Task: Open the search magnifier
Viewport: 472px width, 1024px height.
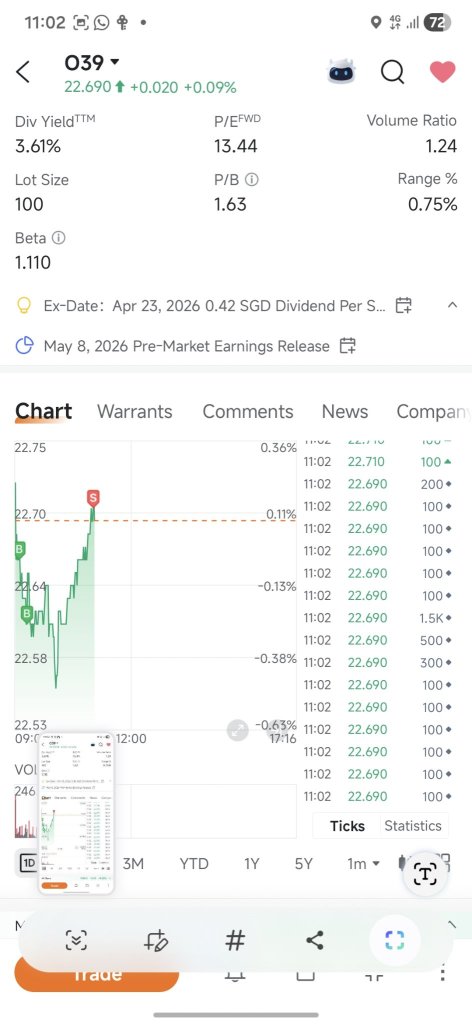Action: 392,72
